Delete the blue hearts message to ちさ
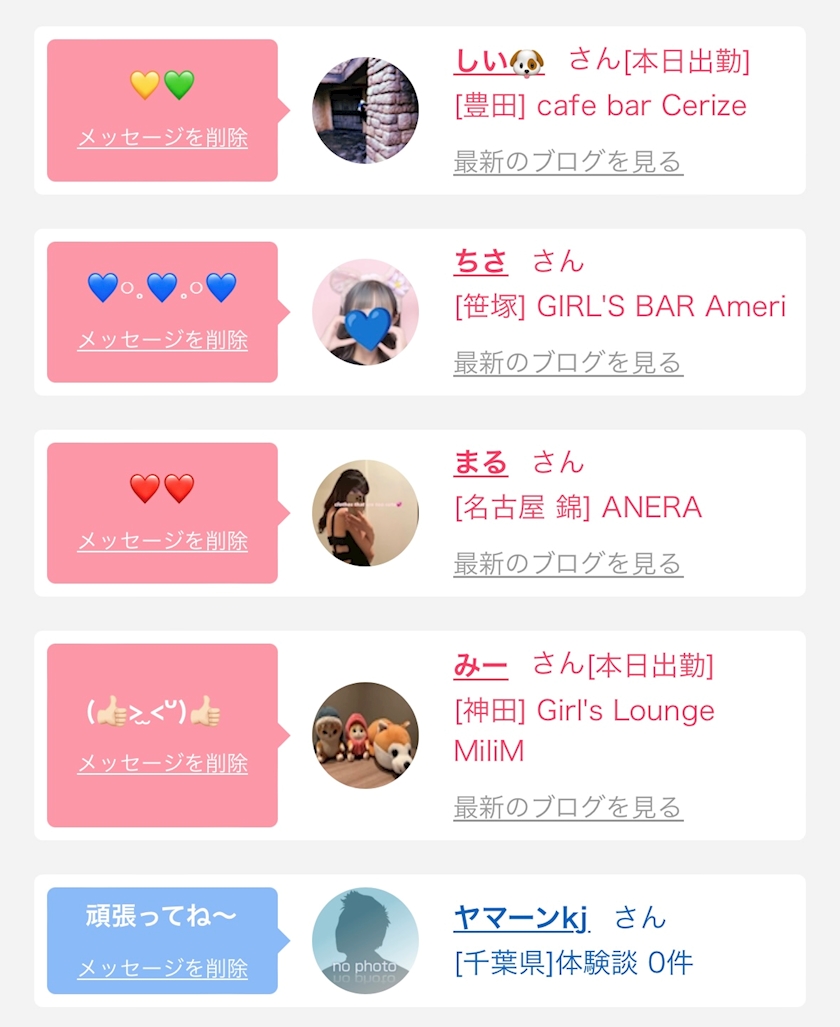 (x=162, y=340)
